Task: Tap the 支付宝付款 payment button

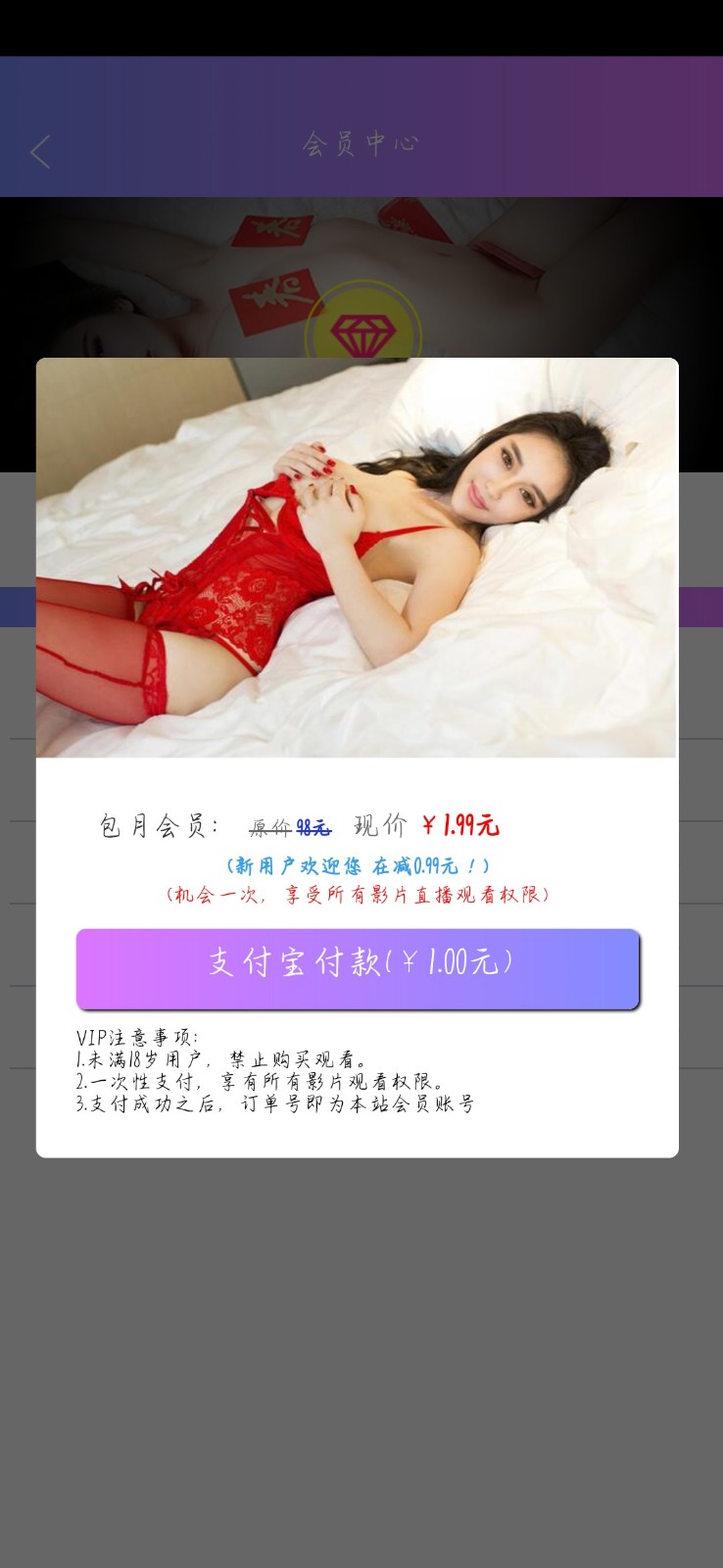Action: (359, 968)
